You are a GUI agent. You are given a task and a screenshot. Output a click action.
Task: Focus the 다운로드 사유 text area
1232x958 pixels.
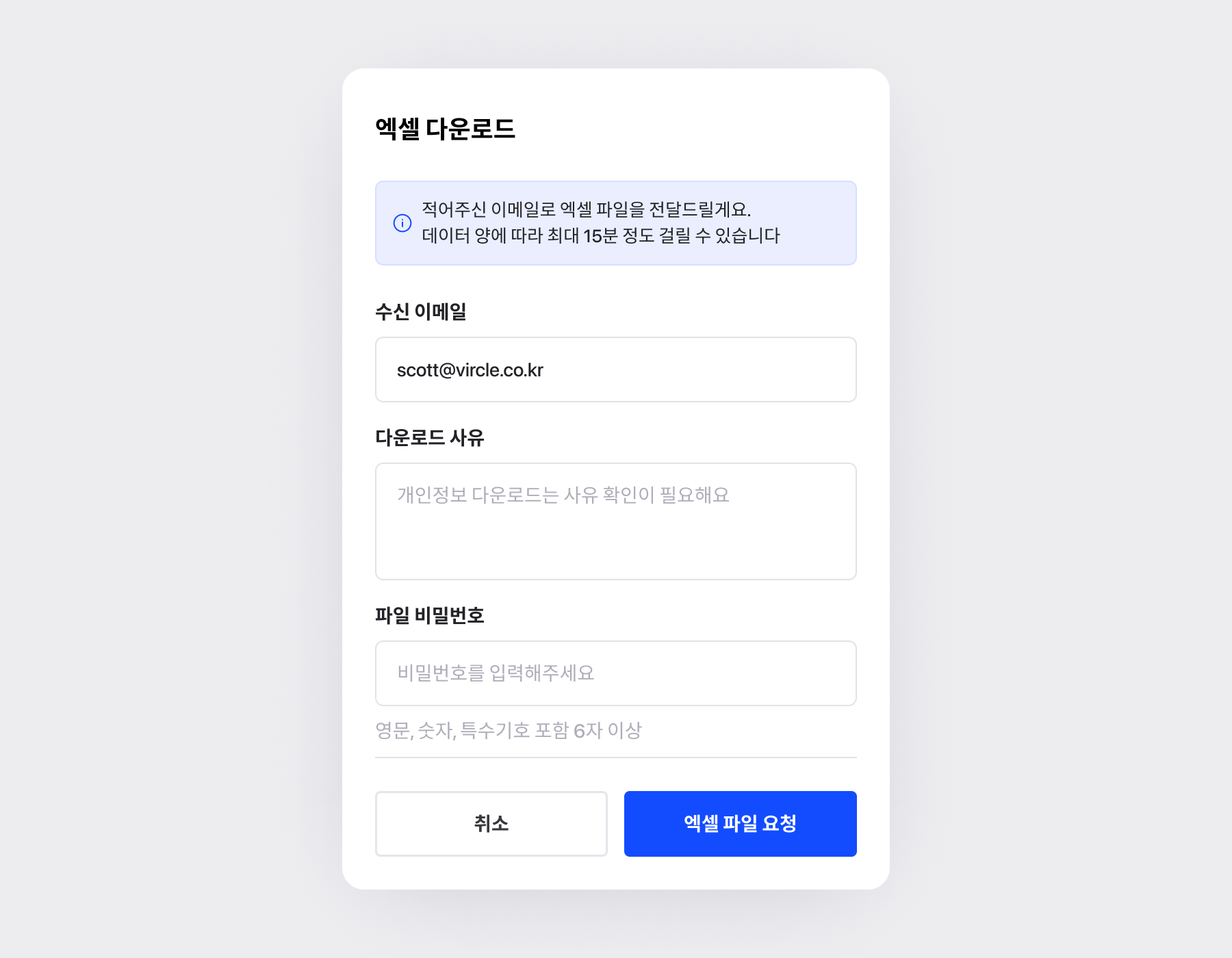tap(615, 521)
